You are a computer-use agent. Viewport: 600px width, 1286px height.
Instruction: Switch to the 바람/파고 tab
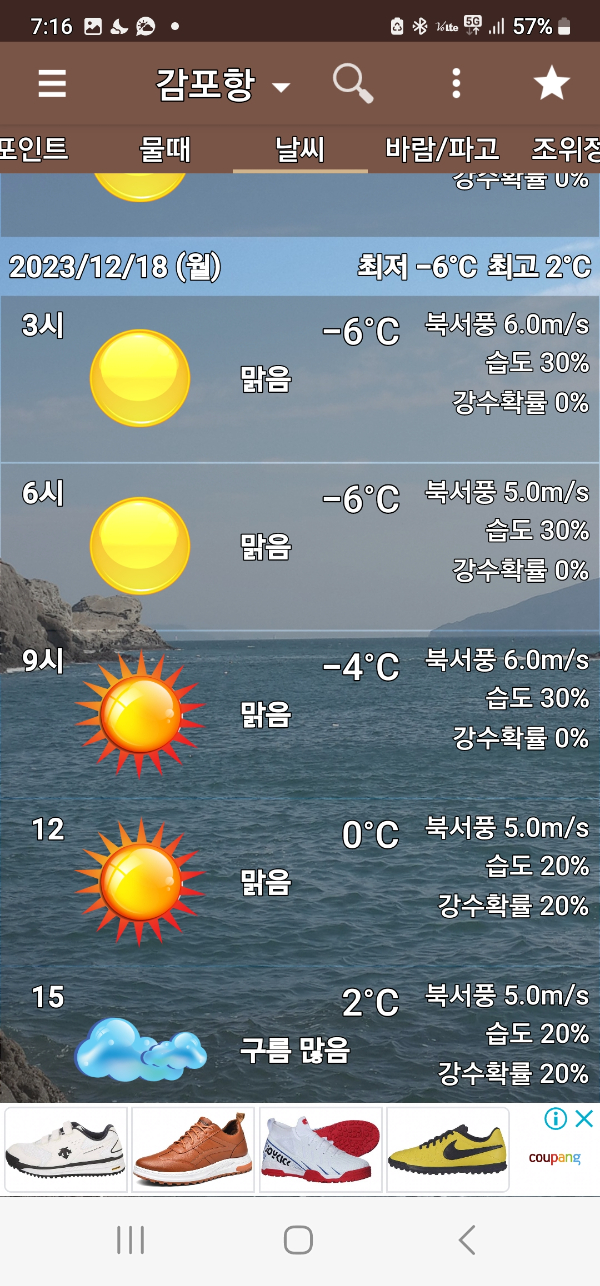pyautogui.click(x=442, y=150)
